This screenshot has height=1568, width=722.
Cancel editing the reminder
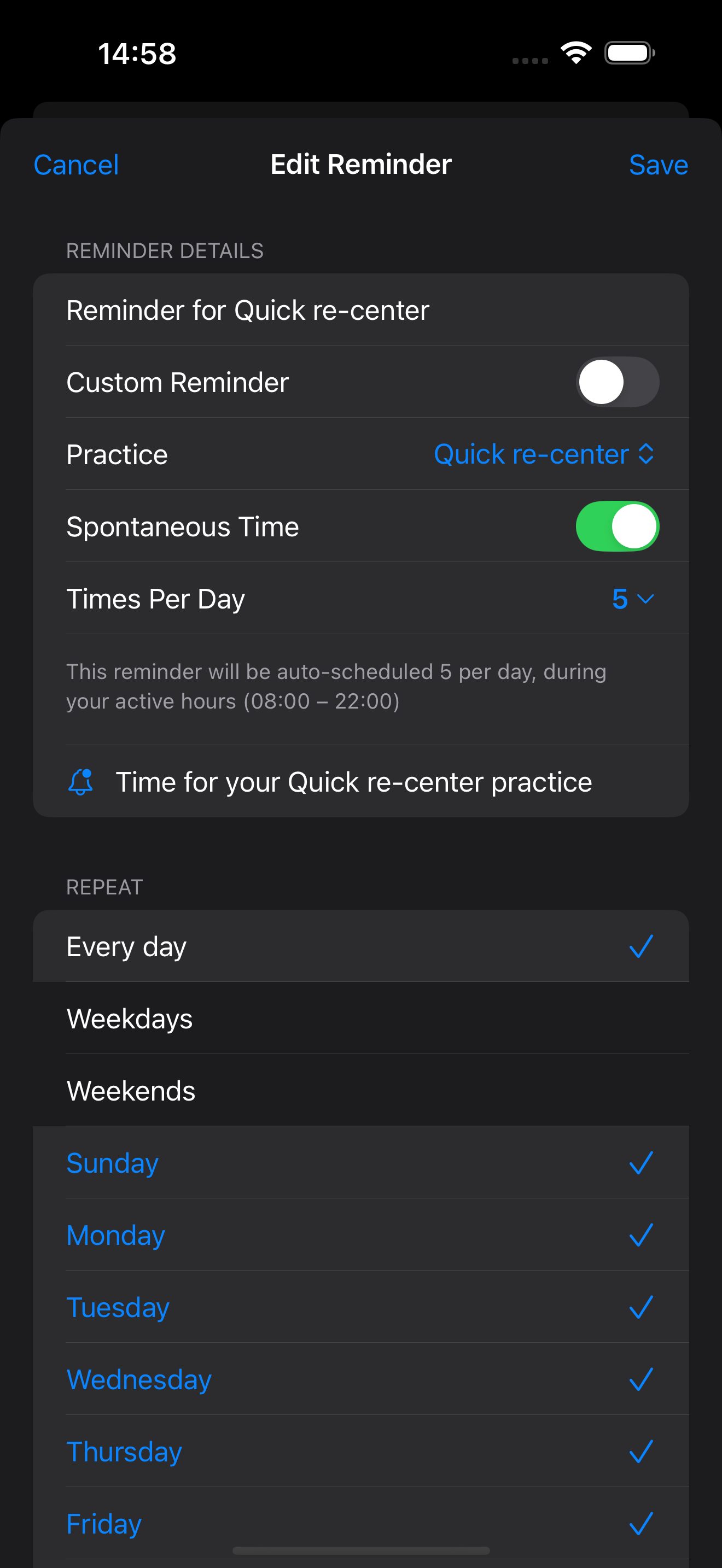[76, 163]
